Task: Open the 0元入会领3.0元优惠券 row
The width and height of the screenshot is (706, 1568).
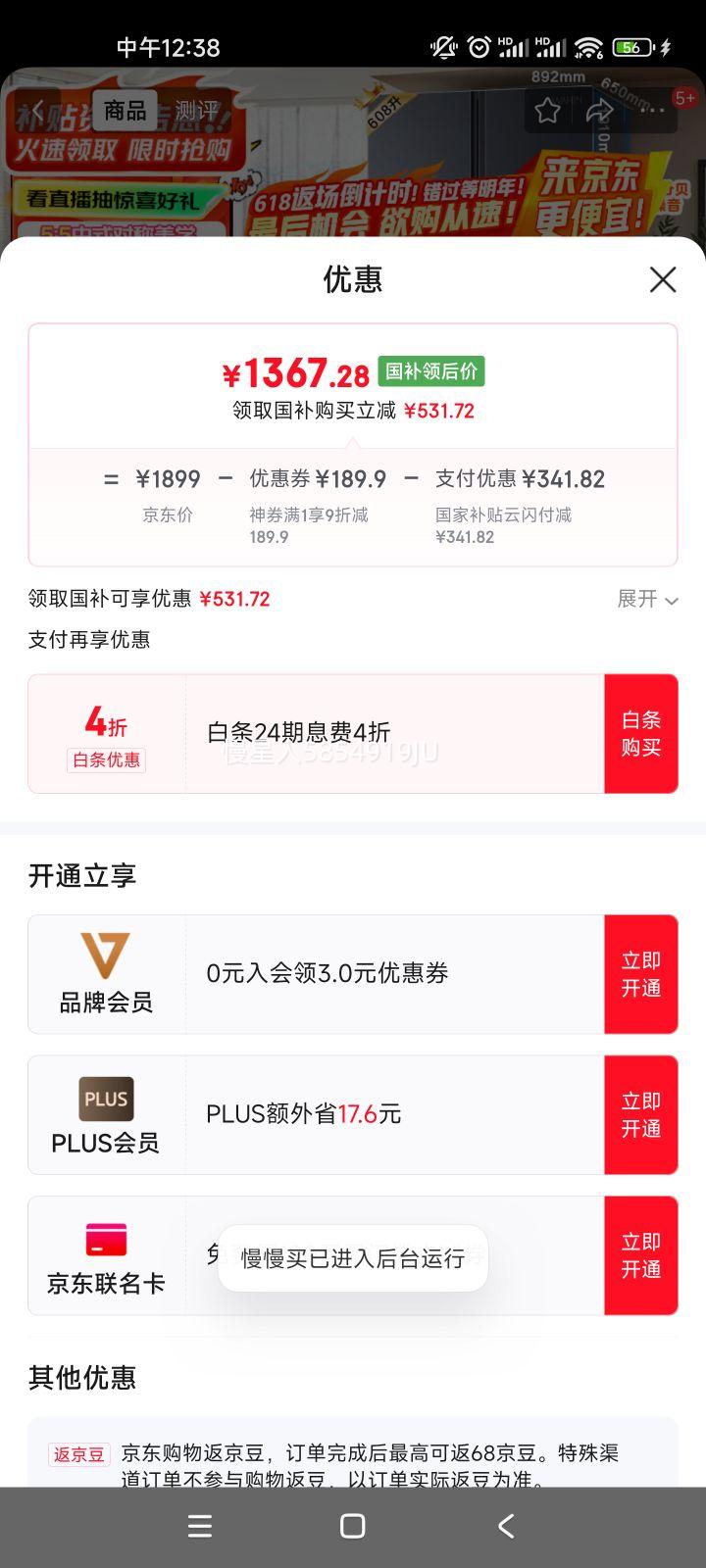Action: point(316,974)
